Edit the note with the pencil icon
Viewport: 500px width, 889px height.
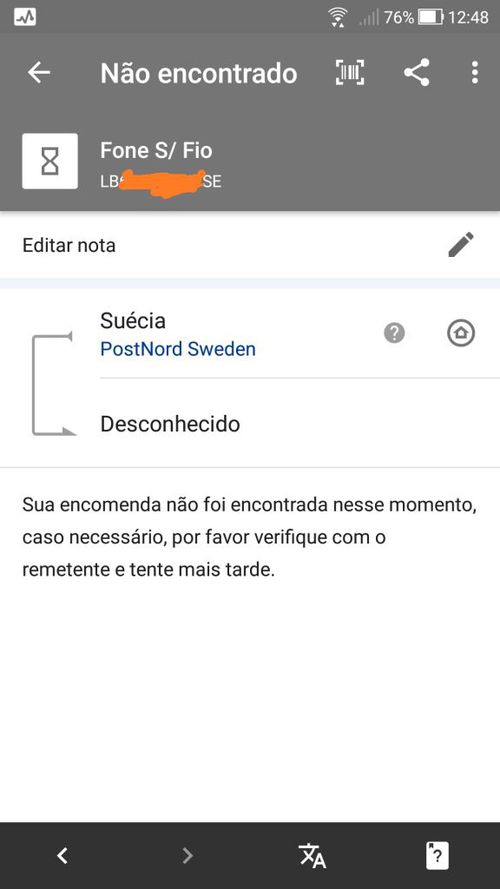(461, 245)
